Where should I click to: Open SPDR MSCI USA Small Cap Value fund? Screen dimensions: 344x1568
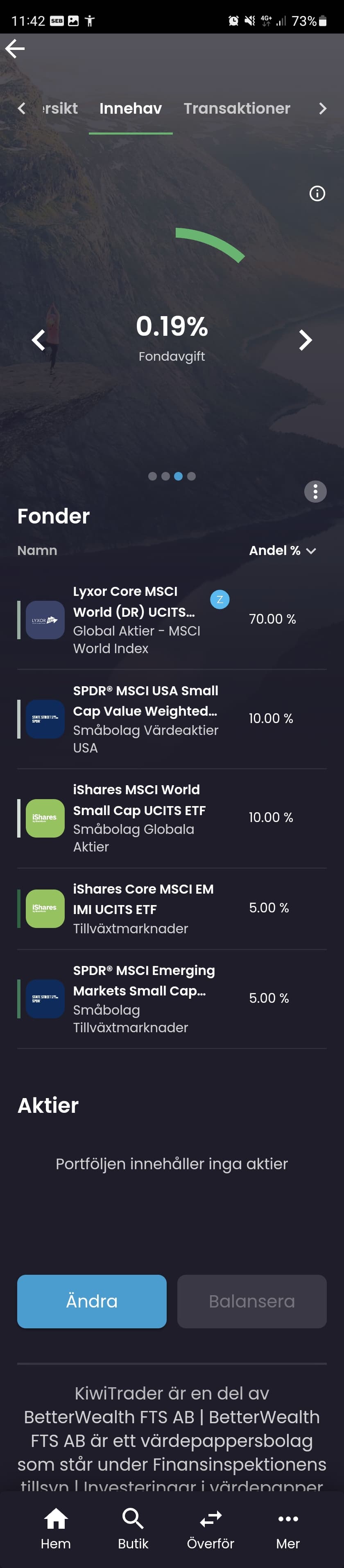145,718
